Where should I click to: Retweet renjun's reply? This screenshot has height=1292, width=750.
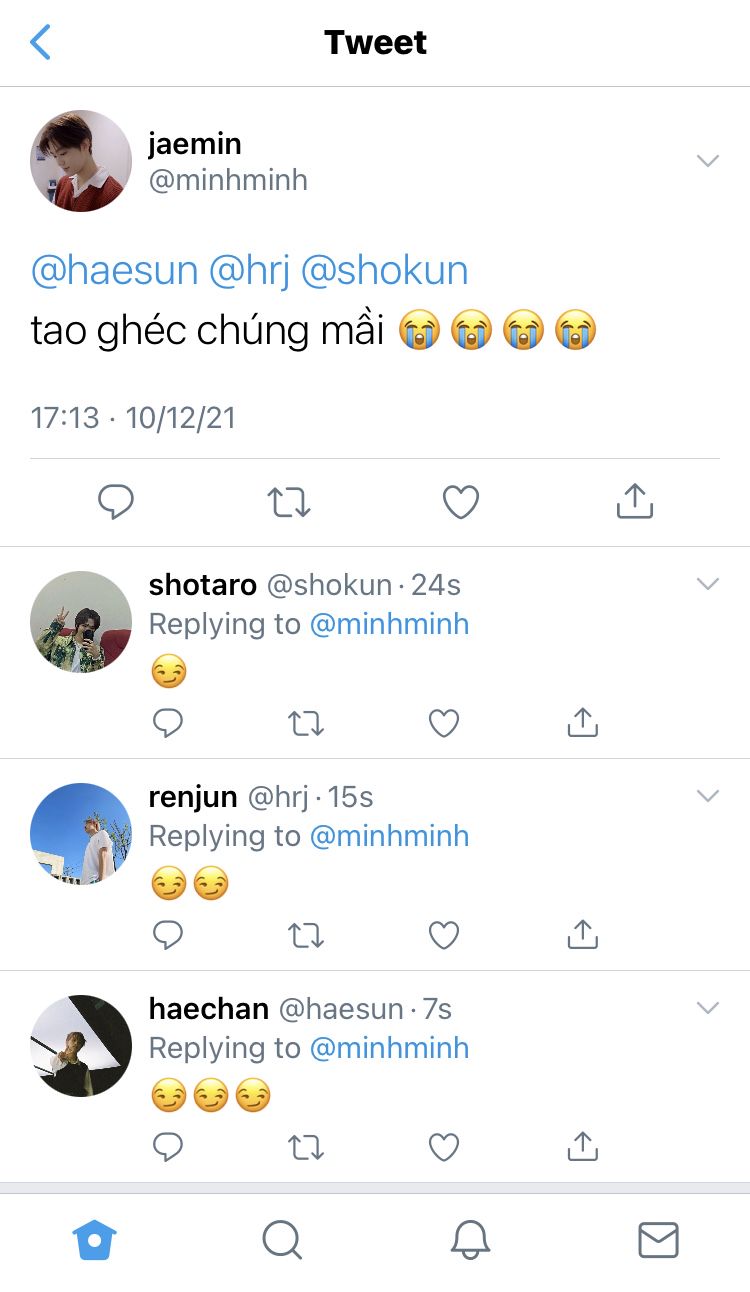pos(306,935)
